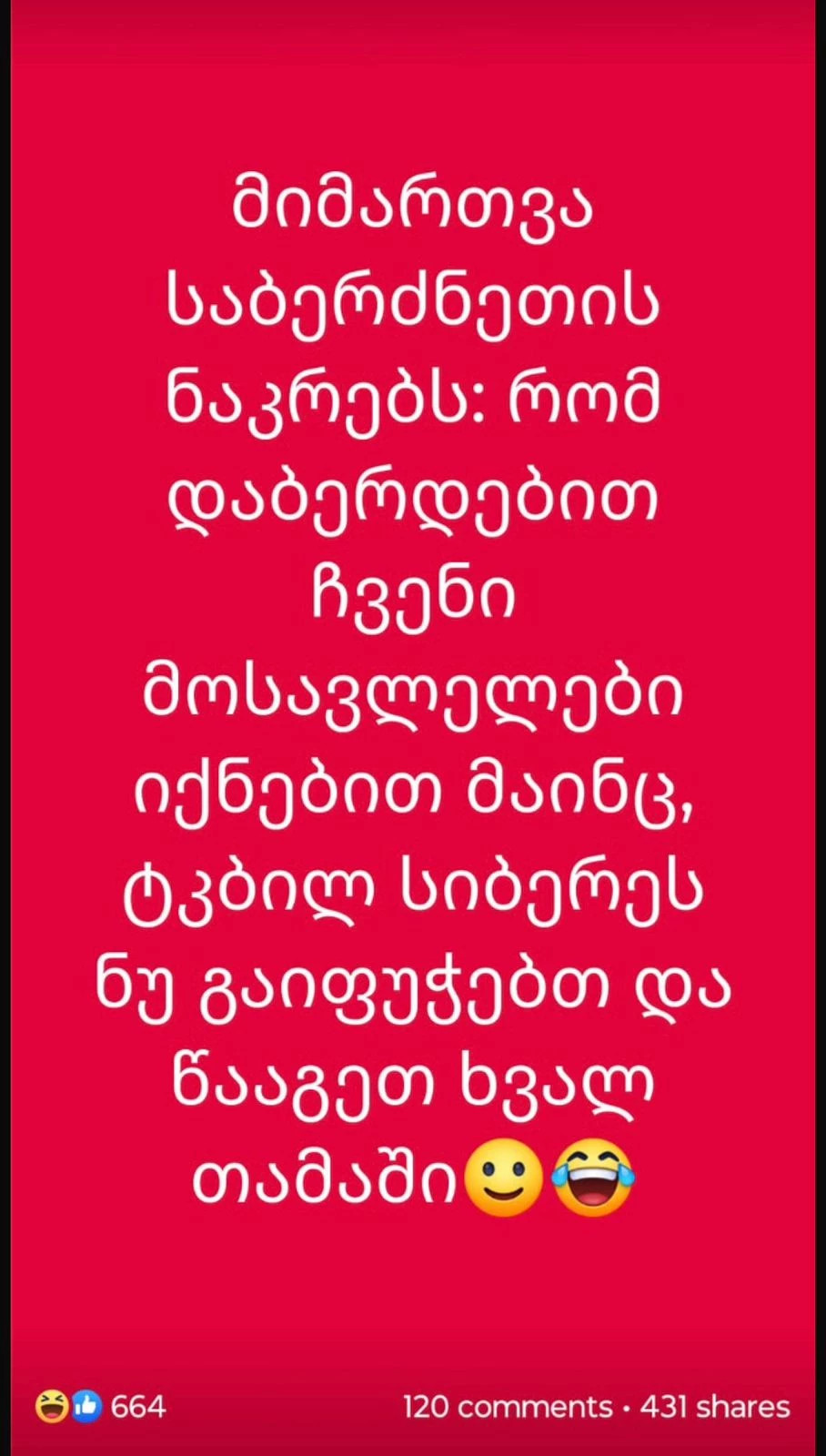Viewport: 826px width, 1456px height.
Task: View the 431 shares
Action: click(x=715, y=1407)
